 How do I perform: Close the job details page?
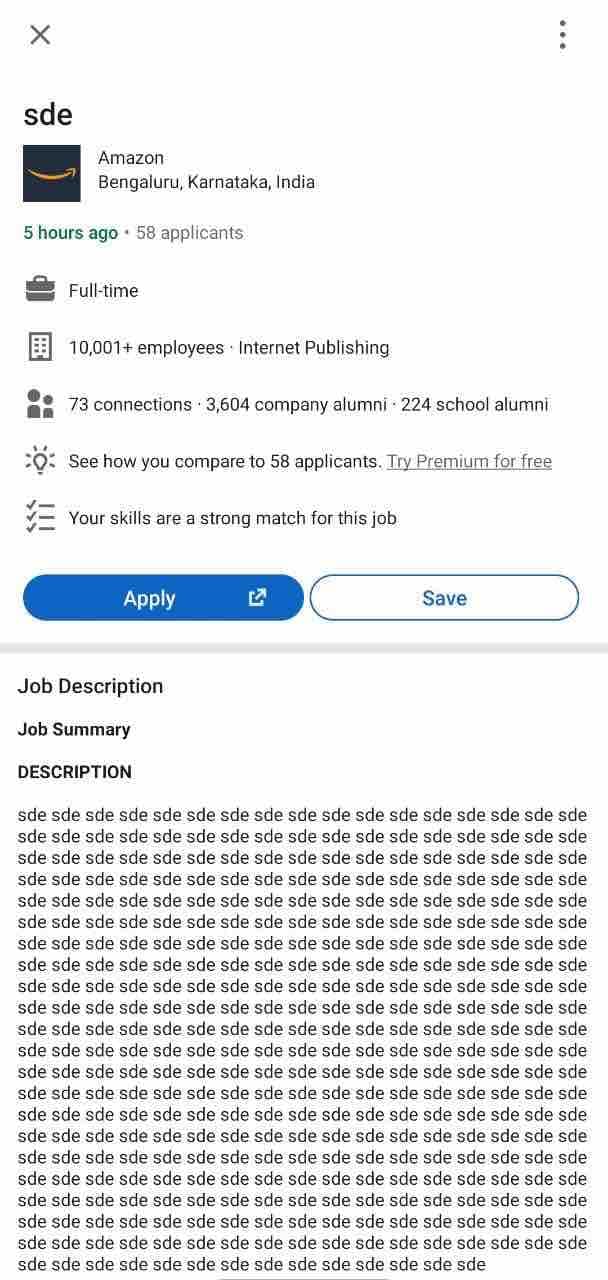[40, 35]
